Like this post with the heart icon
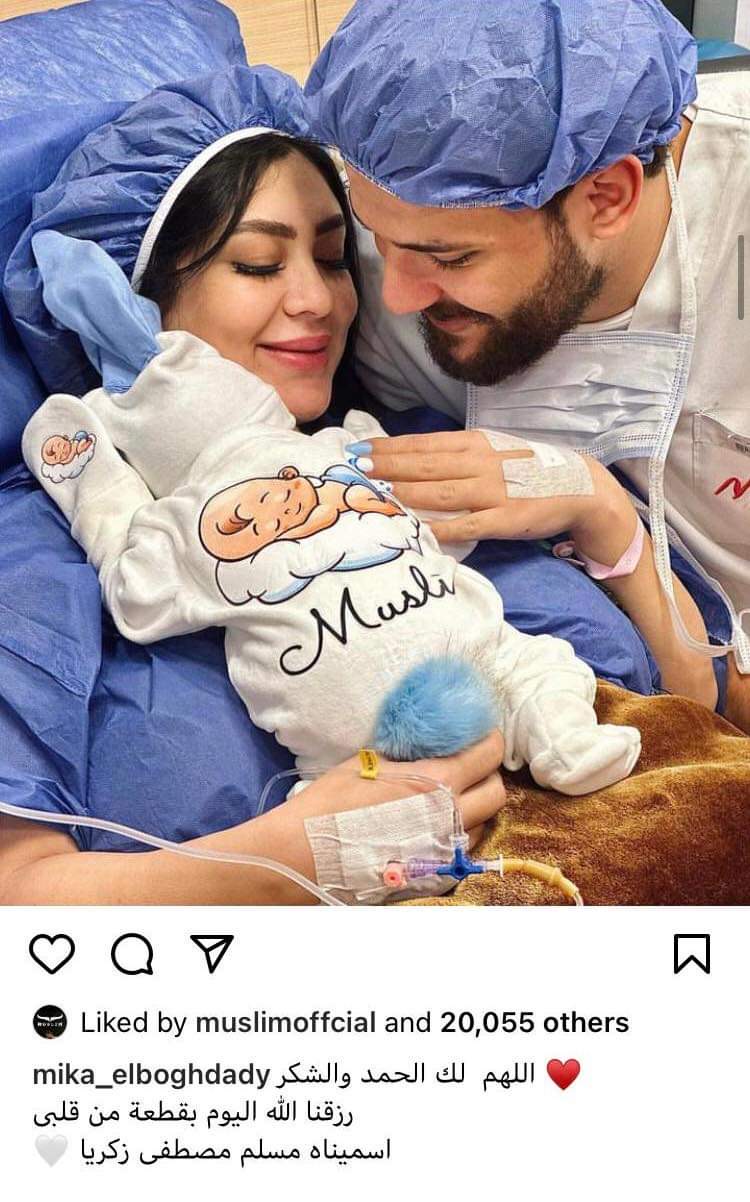The width and height of the screenshot is (750, 1202). coord(51,954)
